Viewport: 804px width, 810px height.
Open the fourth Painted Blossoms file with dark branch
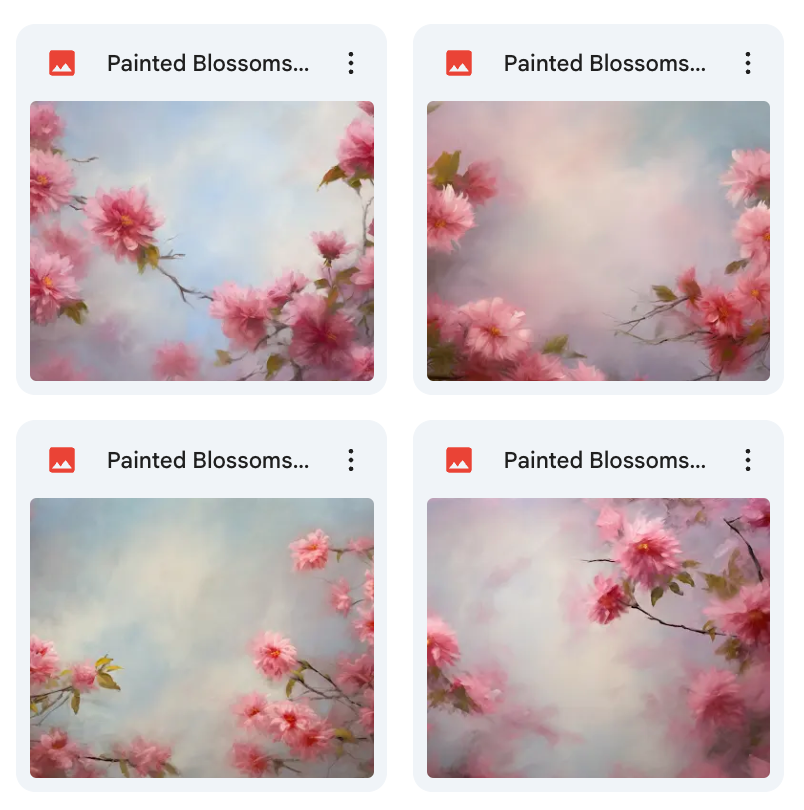[x=598, y=638]
